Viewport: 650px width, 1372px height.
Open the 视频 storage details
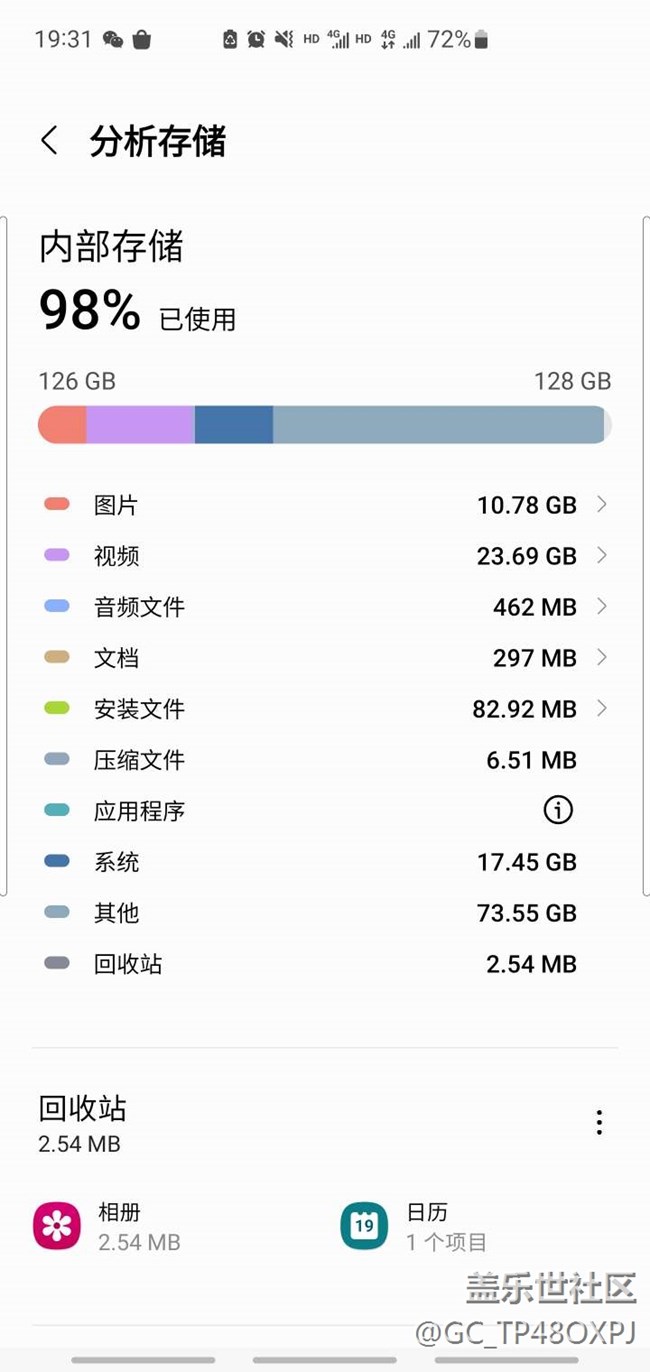[x=325, y=556]
